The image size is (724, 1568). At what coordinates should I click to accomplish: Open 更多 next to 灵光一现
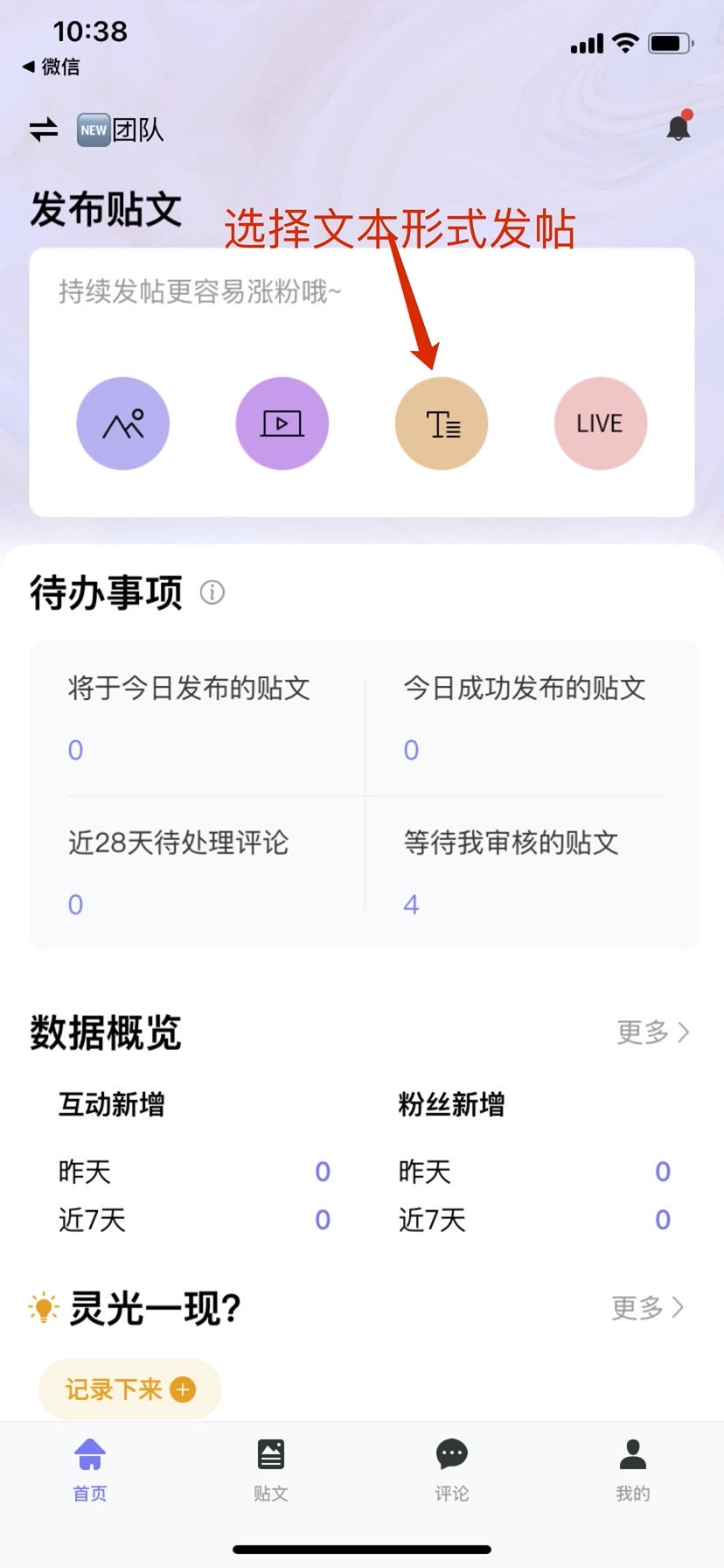tap(648, 1307)
